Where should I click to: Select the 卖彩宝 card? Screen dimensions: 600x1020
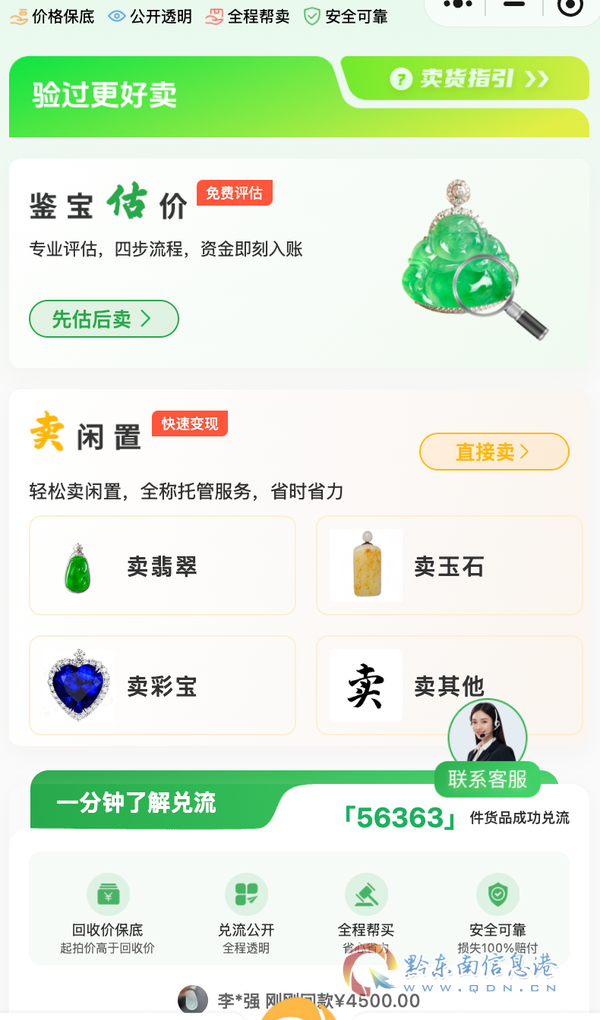[x=162, y=685]
